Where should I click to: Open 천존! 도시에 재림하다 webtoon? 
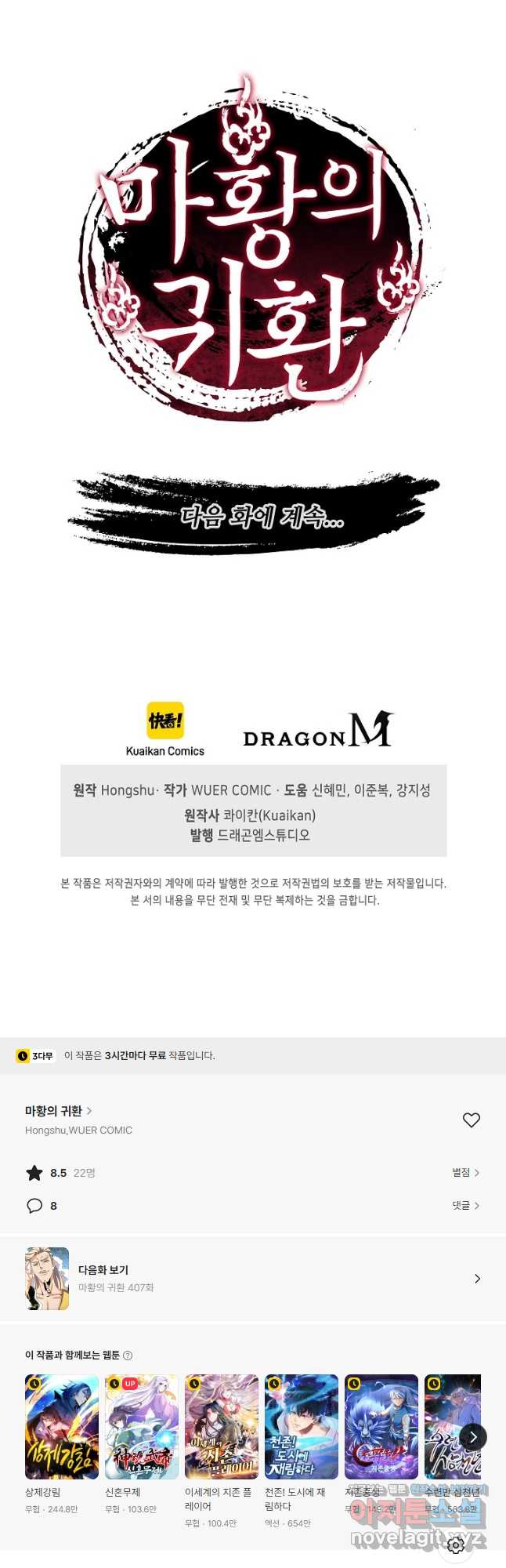(x=302, y=1427)
